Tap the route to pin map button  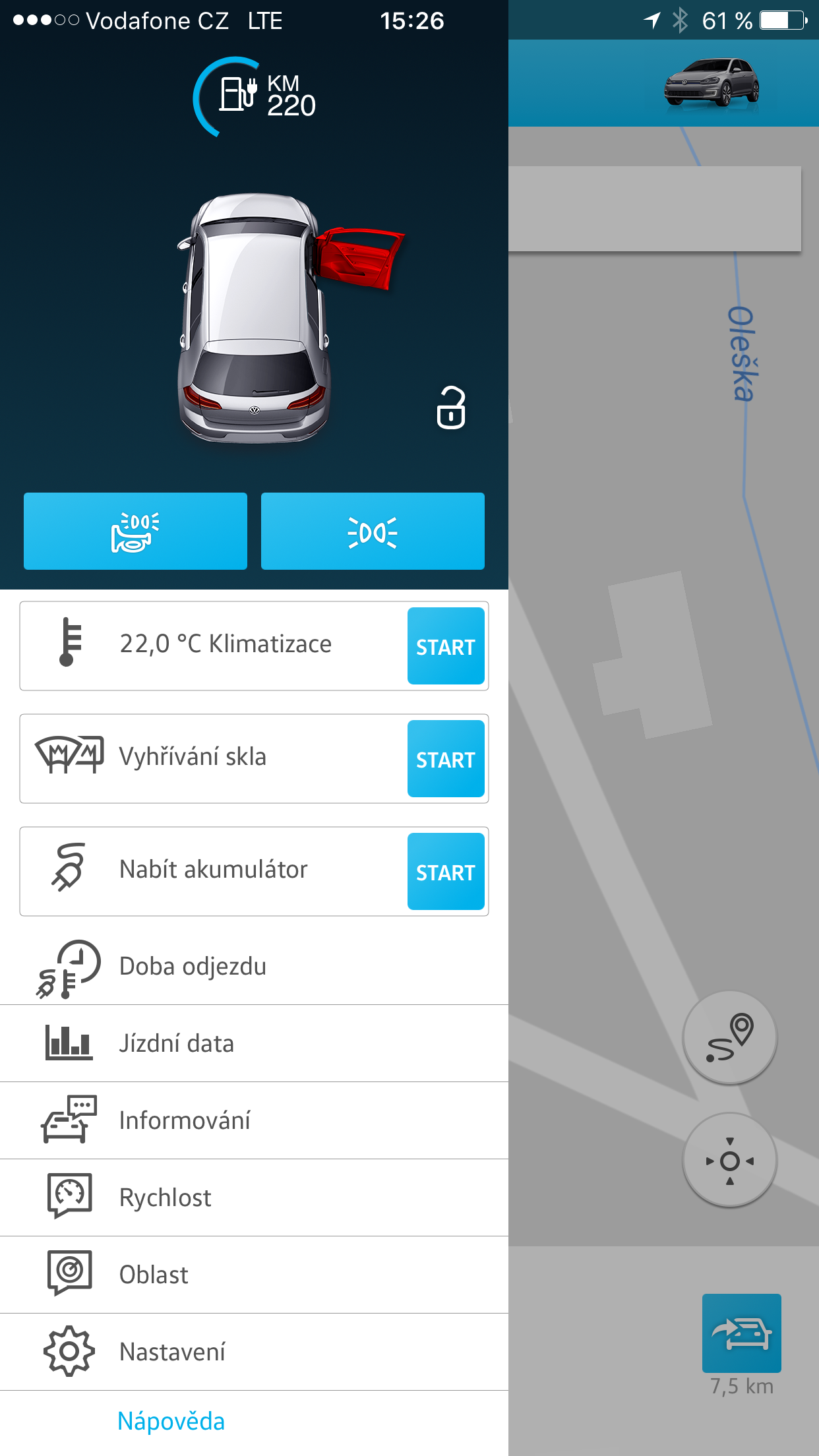click(729, 1037)
